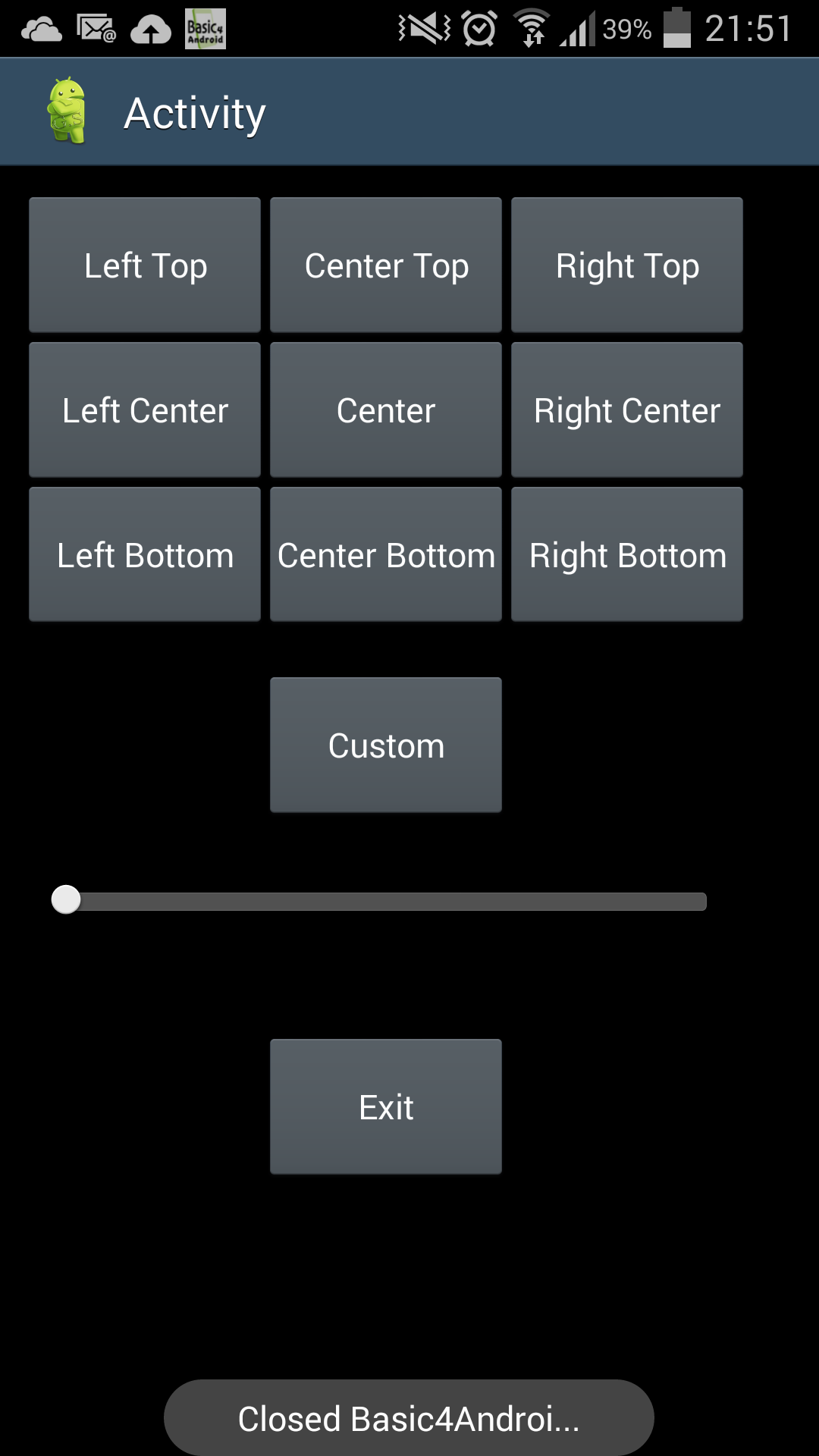Select the Center Top button
Image resolution: width=819 pixels, height=1456 pixels.
[x=386, y=265]
